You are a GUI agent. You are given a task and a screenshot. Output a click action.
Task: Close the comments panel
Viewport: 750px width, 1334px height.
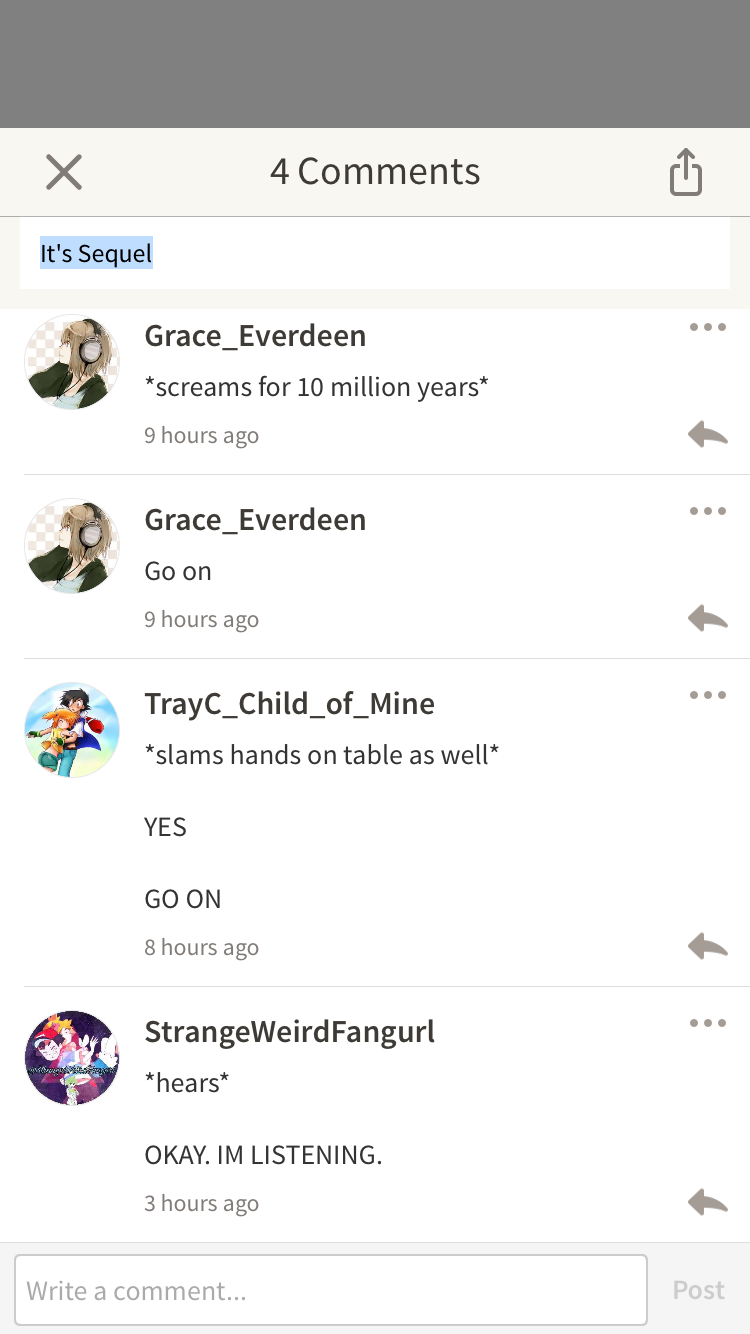click(x=64, y=172)
